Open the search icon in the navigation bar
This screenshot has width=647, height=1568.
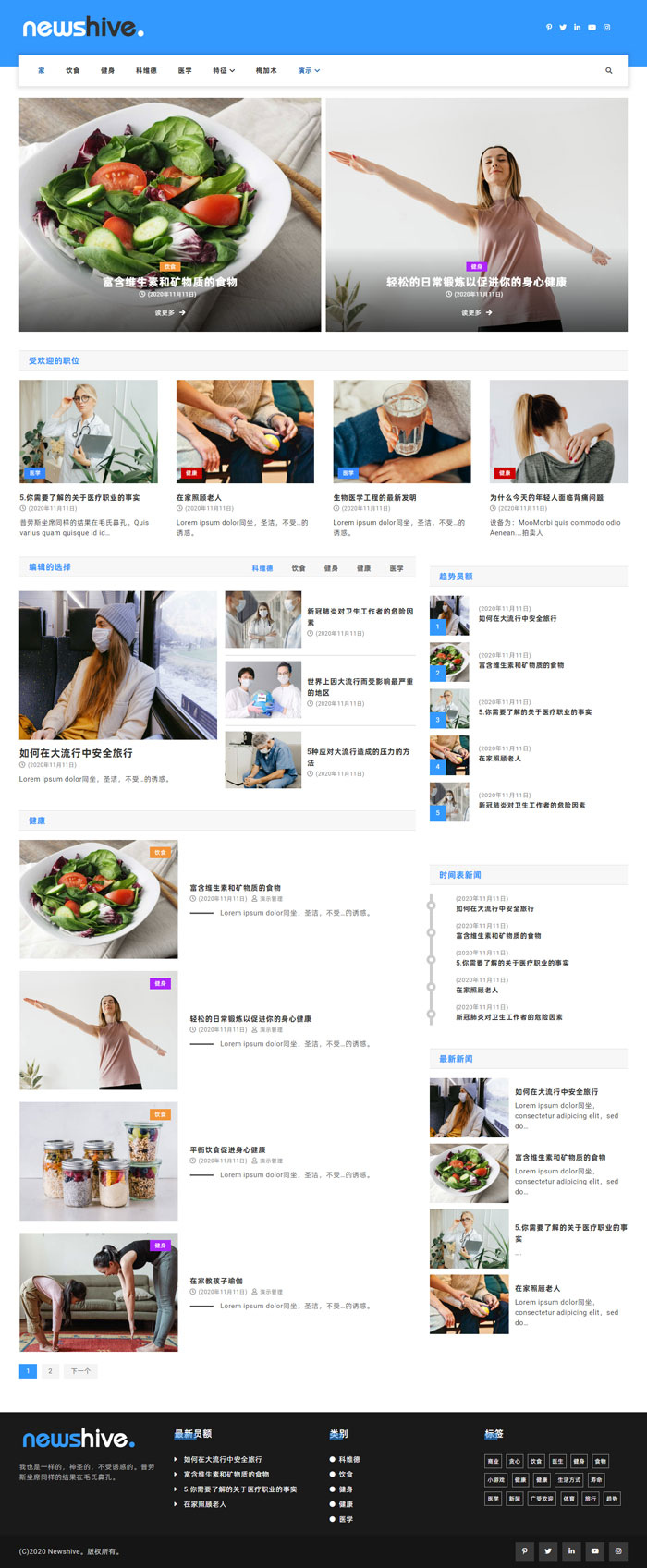click(608, 70)
